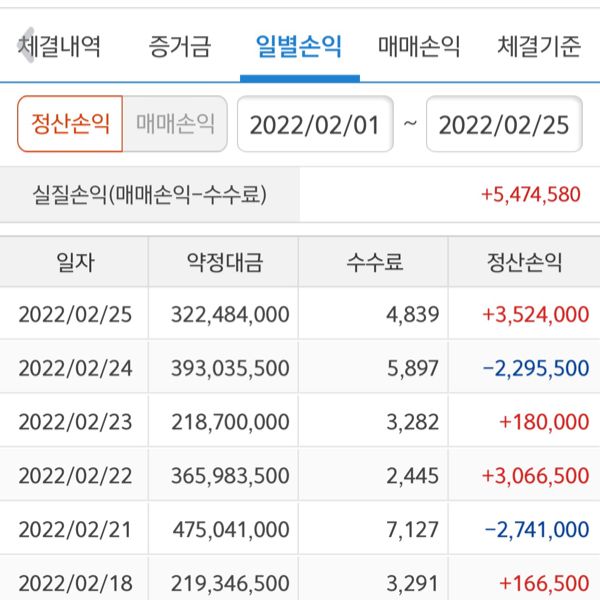Select the 일별손익 tab

[x=299, y=45]
